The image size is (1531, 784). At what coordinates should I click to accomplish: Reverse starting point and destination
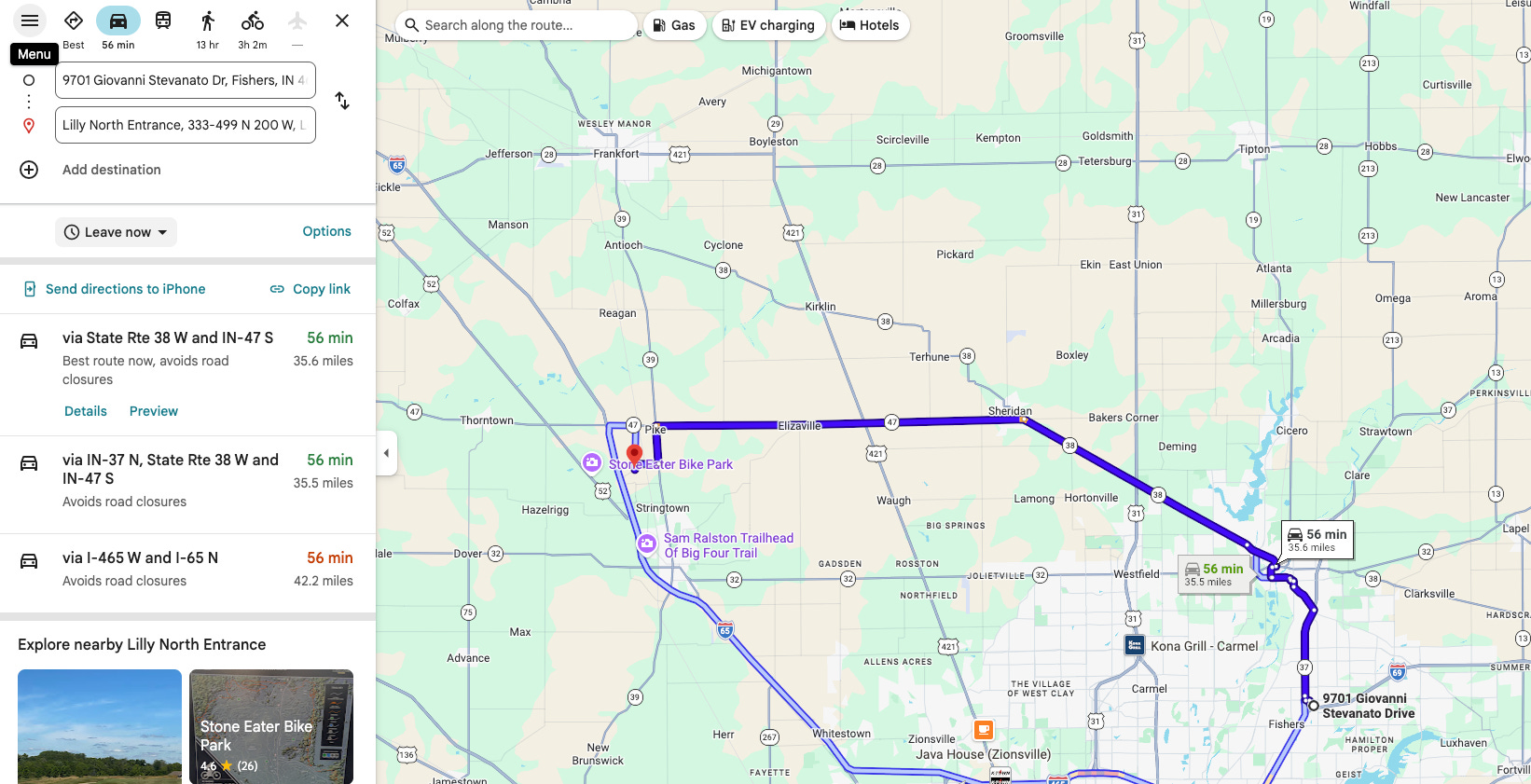pyautogui.click(x=342, y=101)
